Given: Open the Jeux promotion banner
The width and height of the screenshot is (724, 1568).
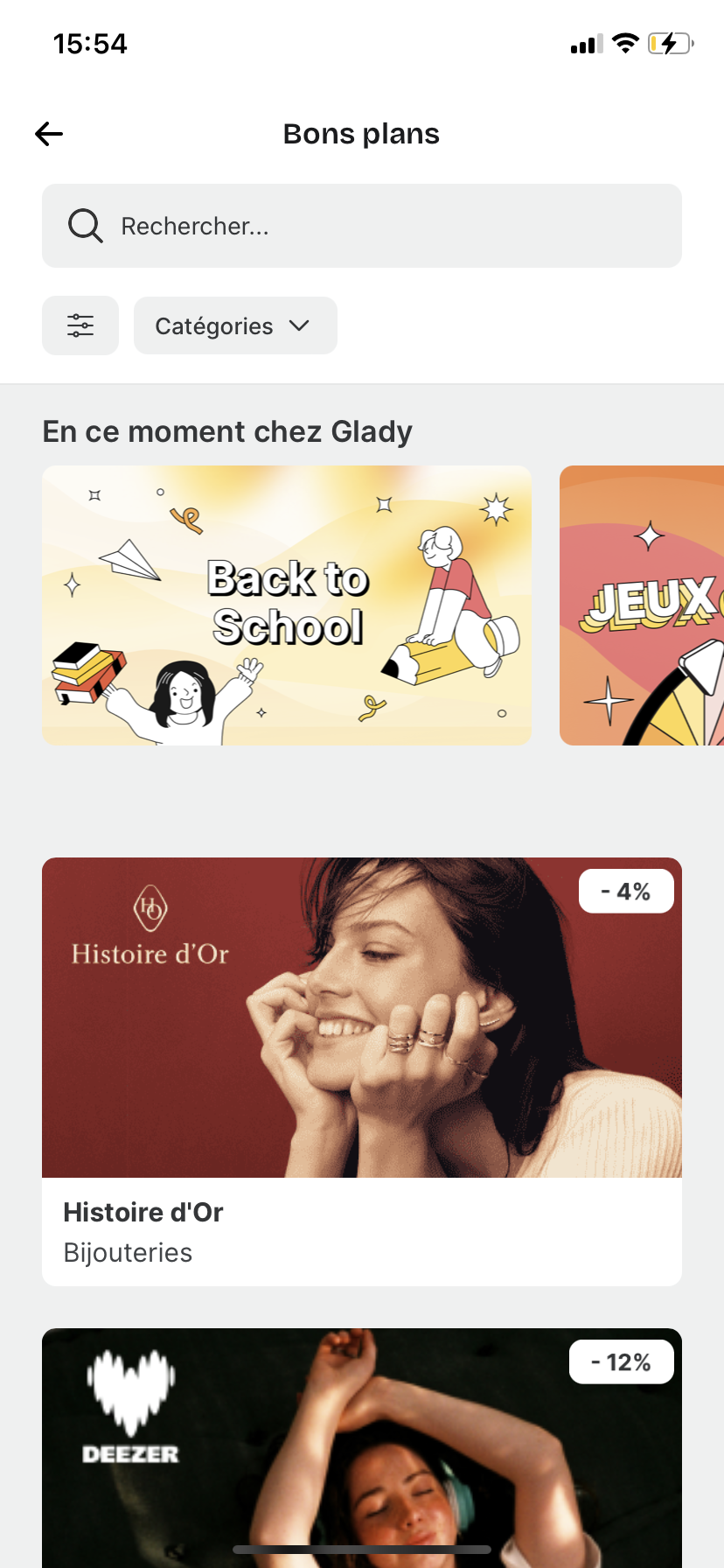Looking at the screenshot, I should (x=642, y=605).
